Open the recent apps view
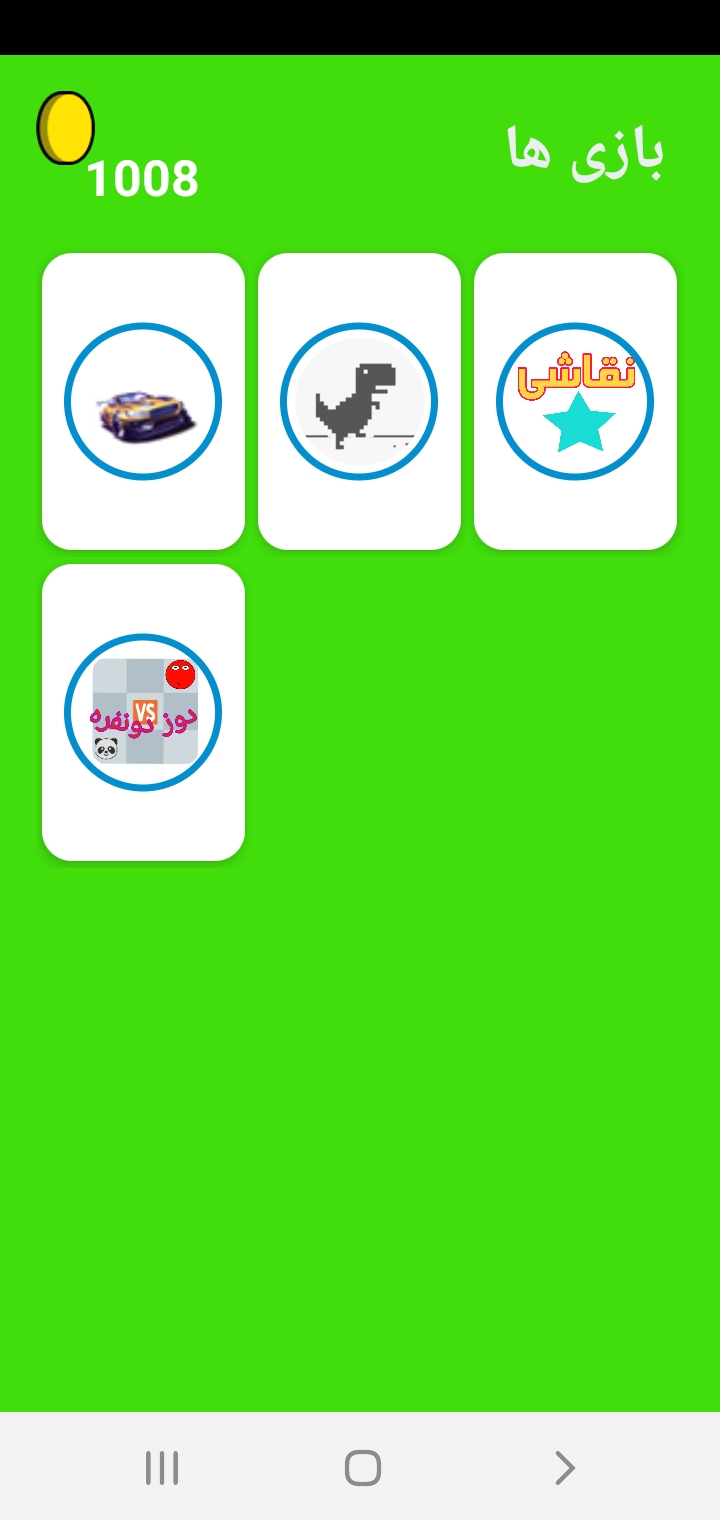This screenshot has width=720, height=1520. [162, 1468]
